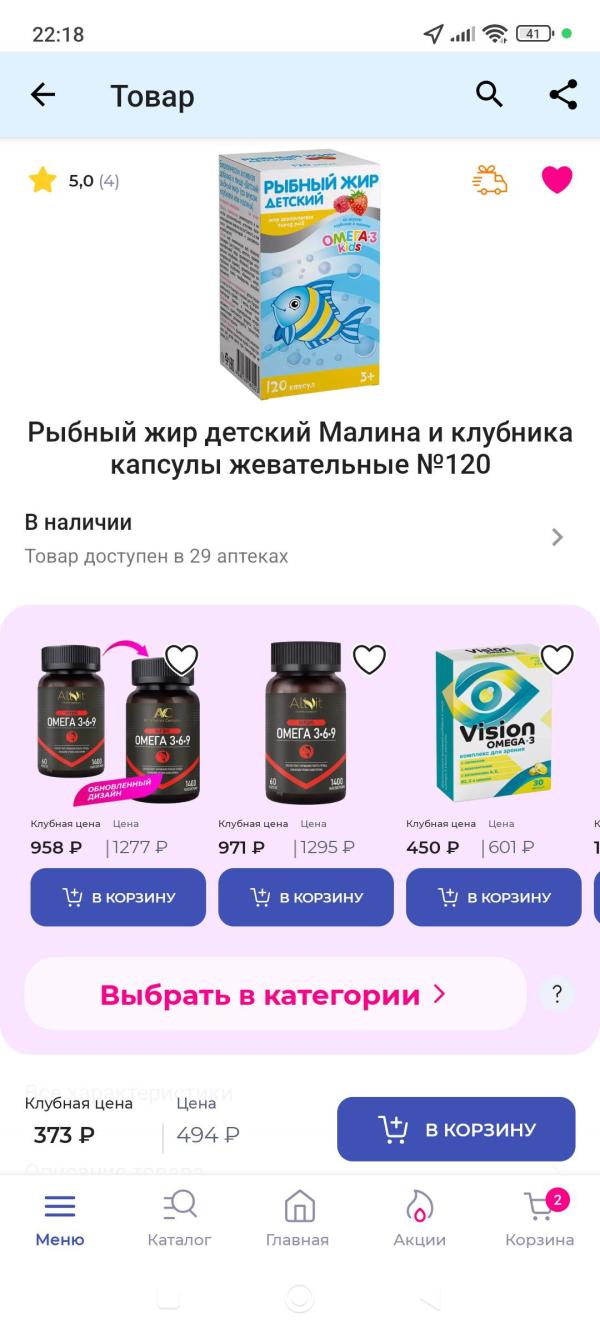The width and height of the screenshot is (600, 1332).
Task: View pharmacies where product is available
Action: click(x=295, y=538)
